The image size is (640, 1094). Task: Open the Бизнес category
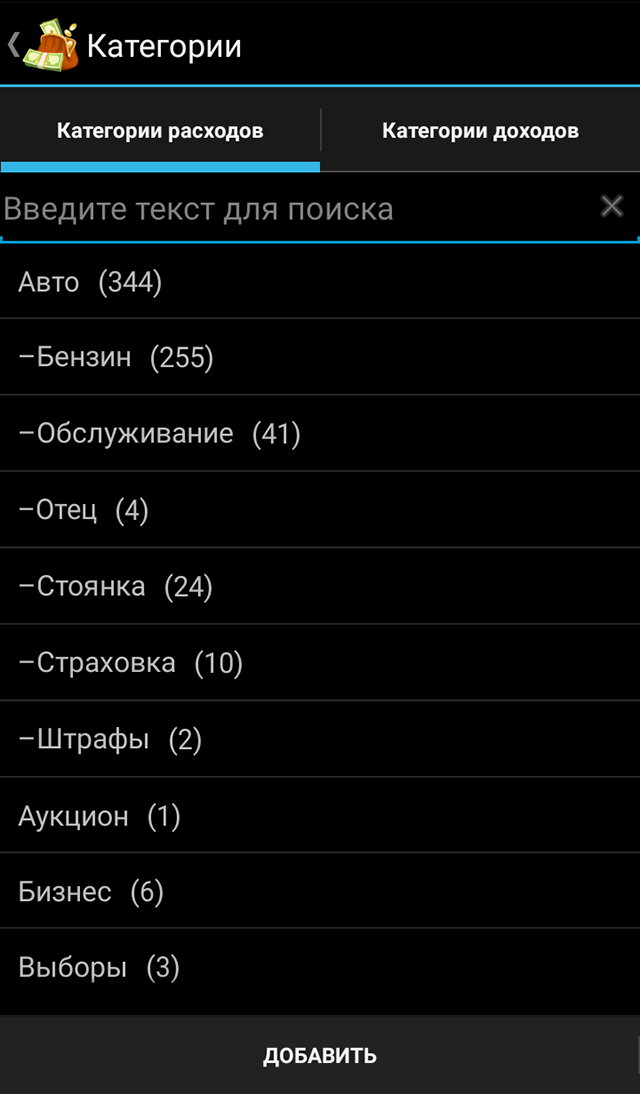320,891
